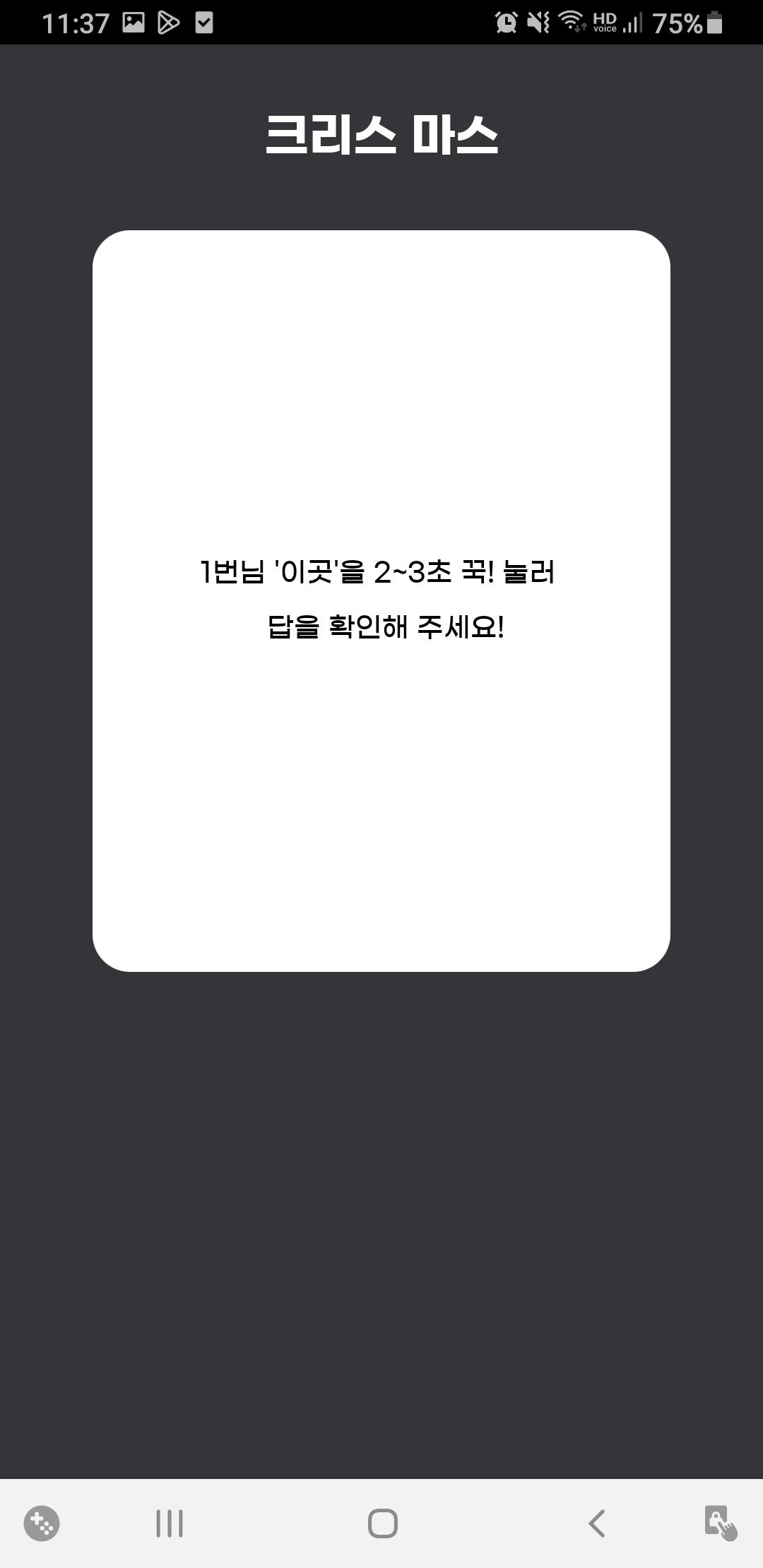
Task: Tap the white answer card for player 1
Action: coord(381,600)
